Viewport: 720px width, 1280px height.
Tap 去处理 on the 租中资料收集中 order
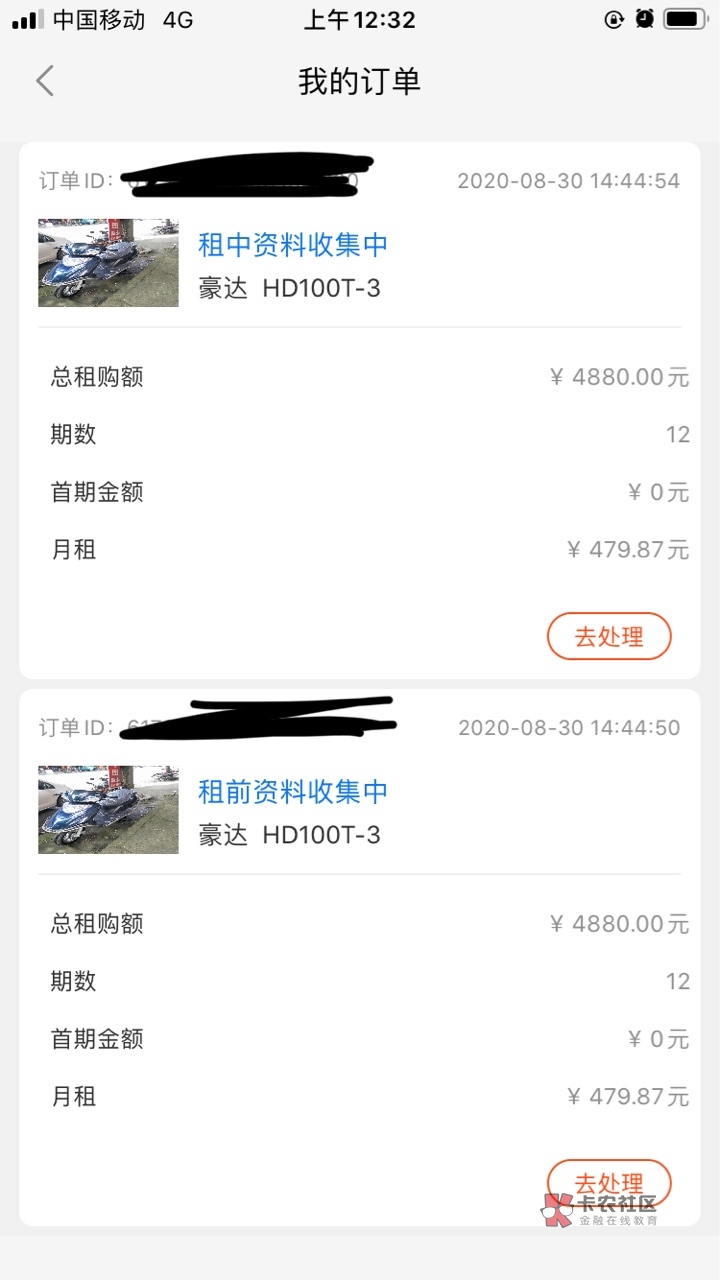pyautogui.click(x=608, y=636)
